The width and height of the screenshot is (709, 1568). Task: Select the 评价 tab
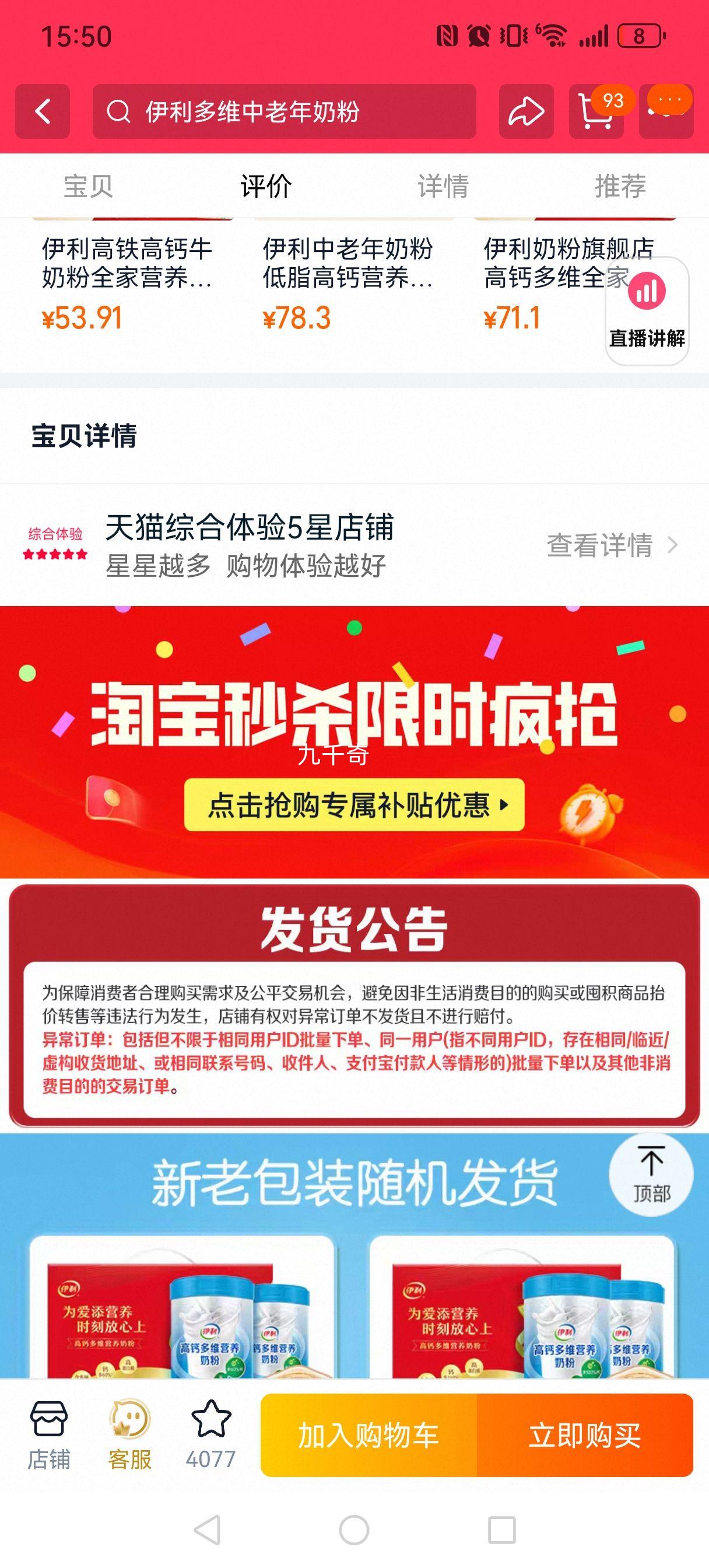(x=266, y=185)
